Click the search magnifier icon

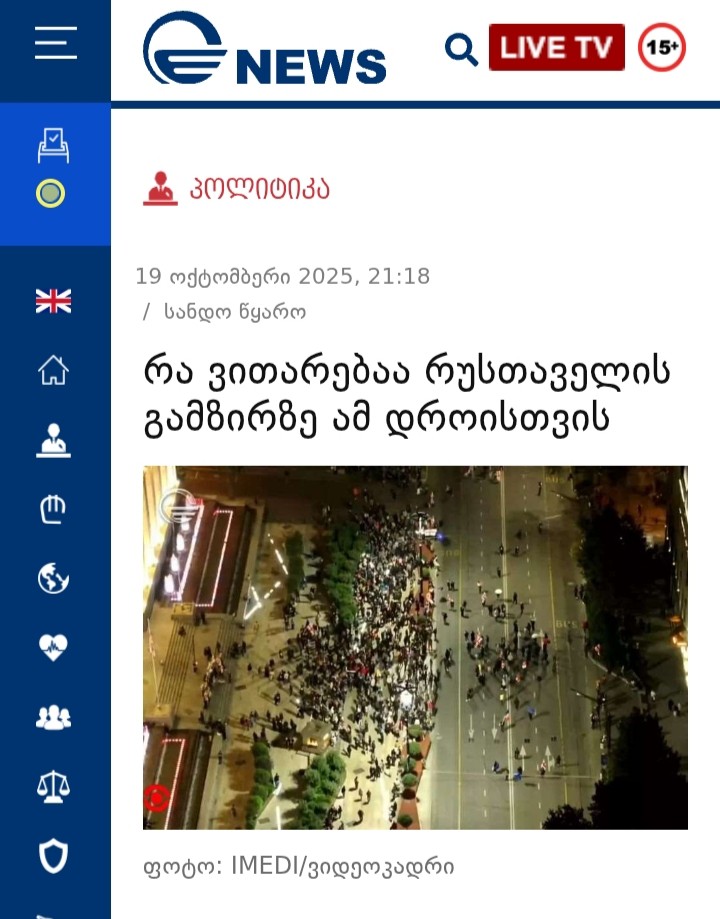click(460, 47)
